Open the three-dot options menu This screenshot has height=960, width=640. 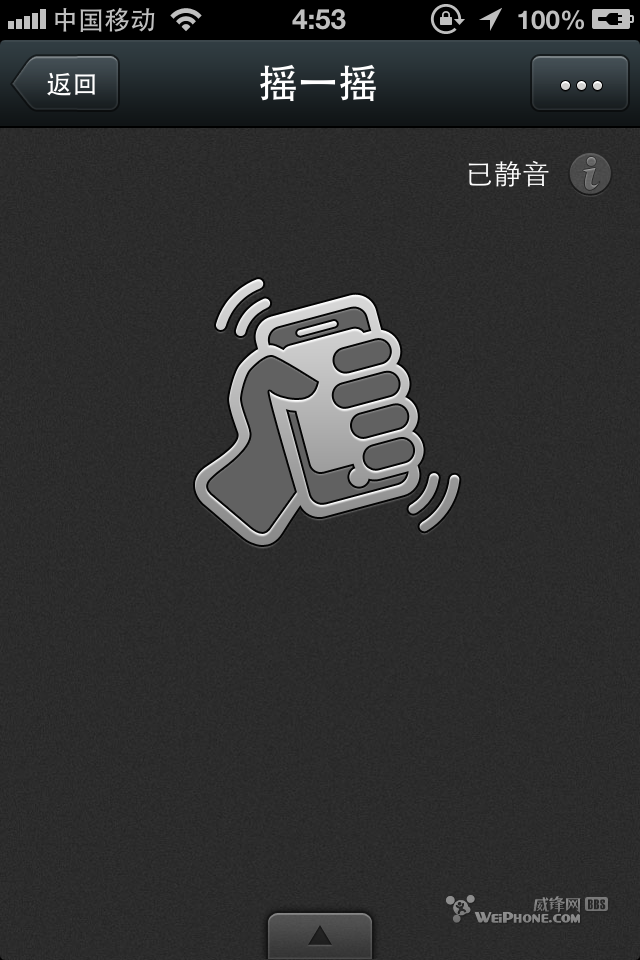pos(581,84)
